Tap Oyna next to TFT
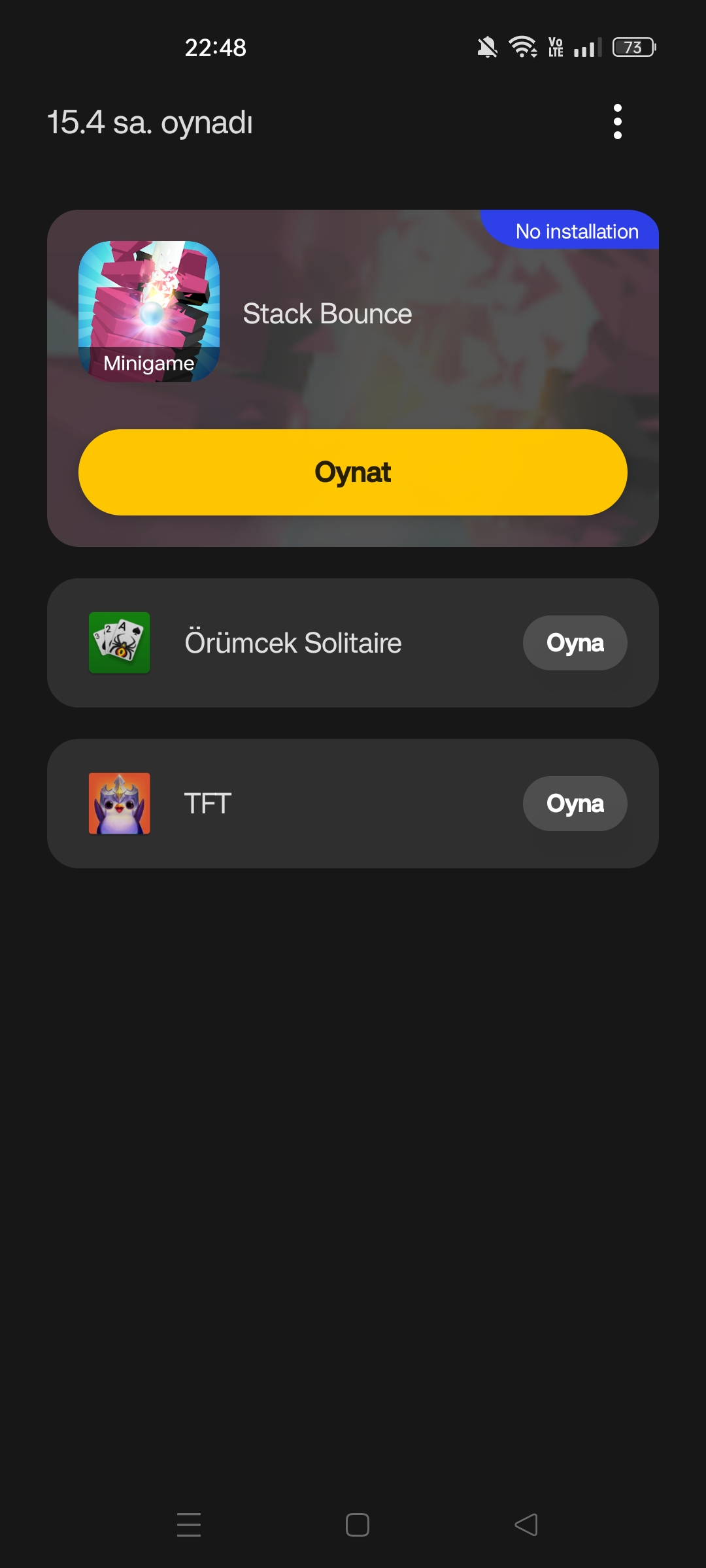 tap(575, 804)
